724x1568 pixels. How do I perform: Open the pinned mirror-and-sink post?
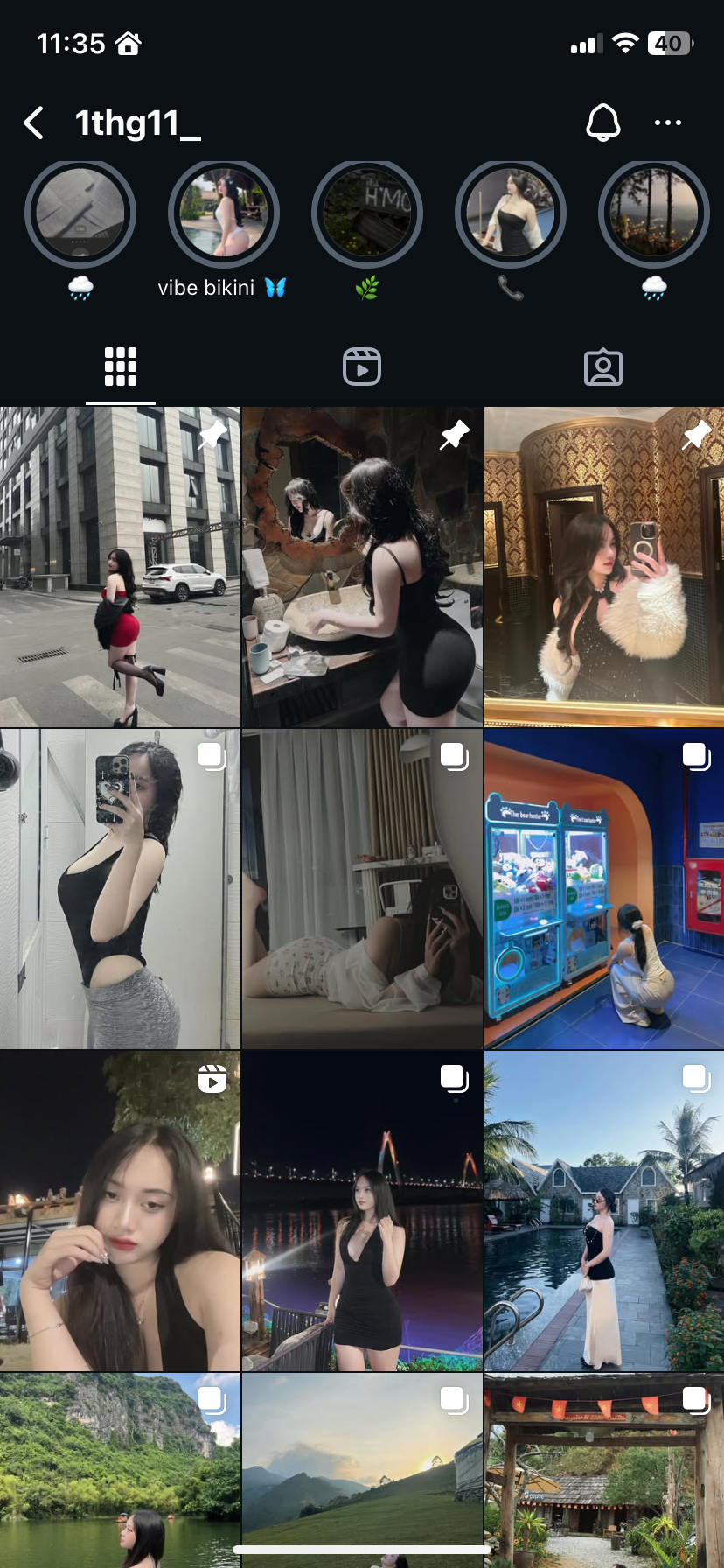point(362,567)
